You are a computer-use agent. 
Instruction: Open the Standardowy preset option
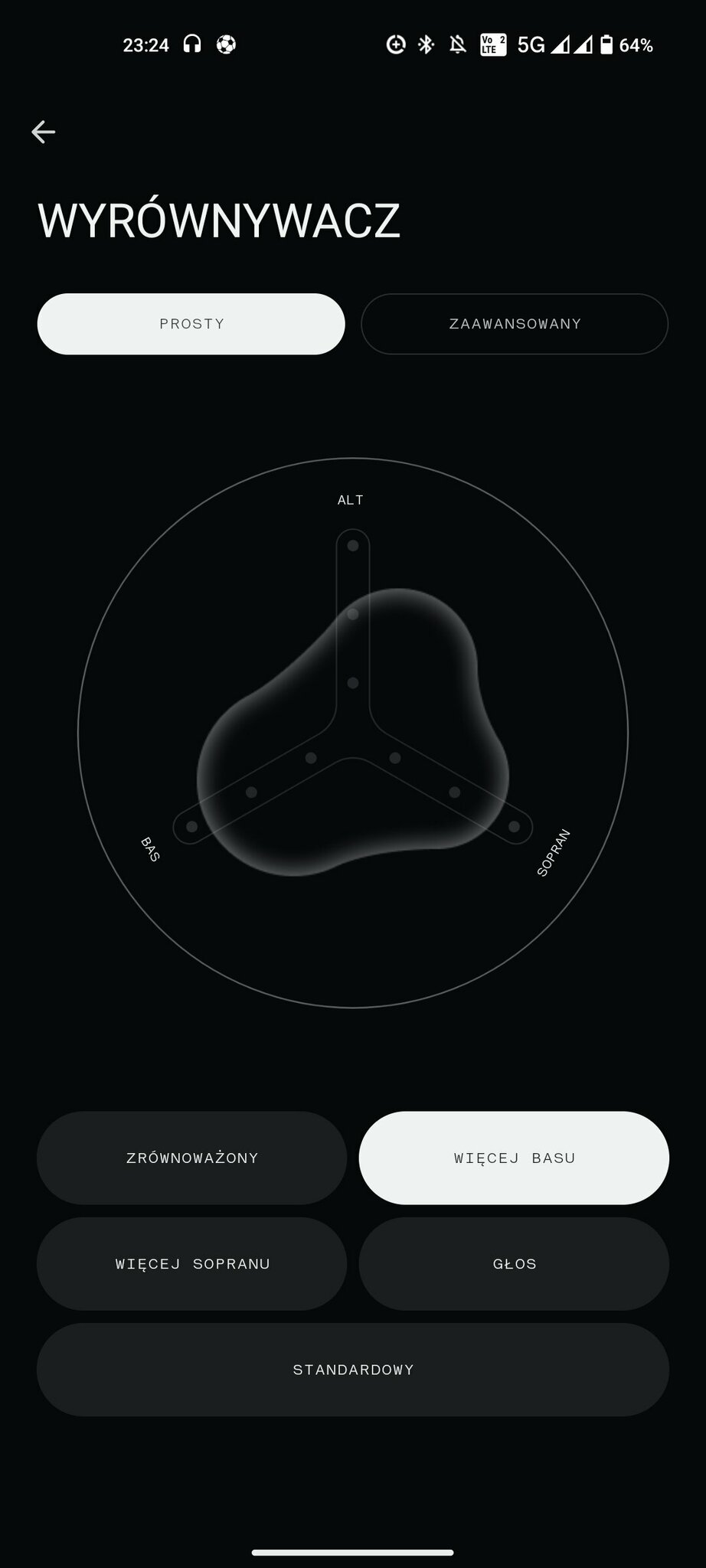[x=353, y=1369]
